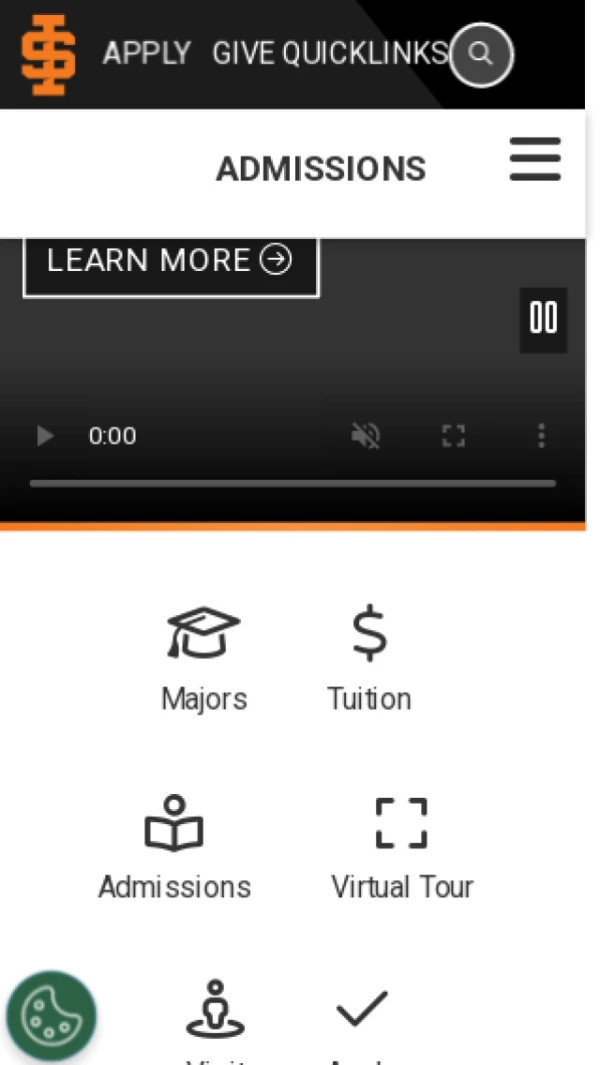Viewport: 600px width, 1065px height.
Task: Open the Majors page
Action: (x=204, y=660)
